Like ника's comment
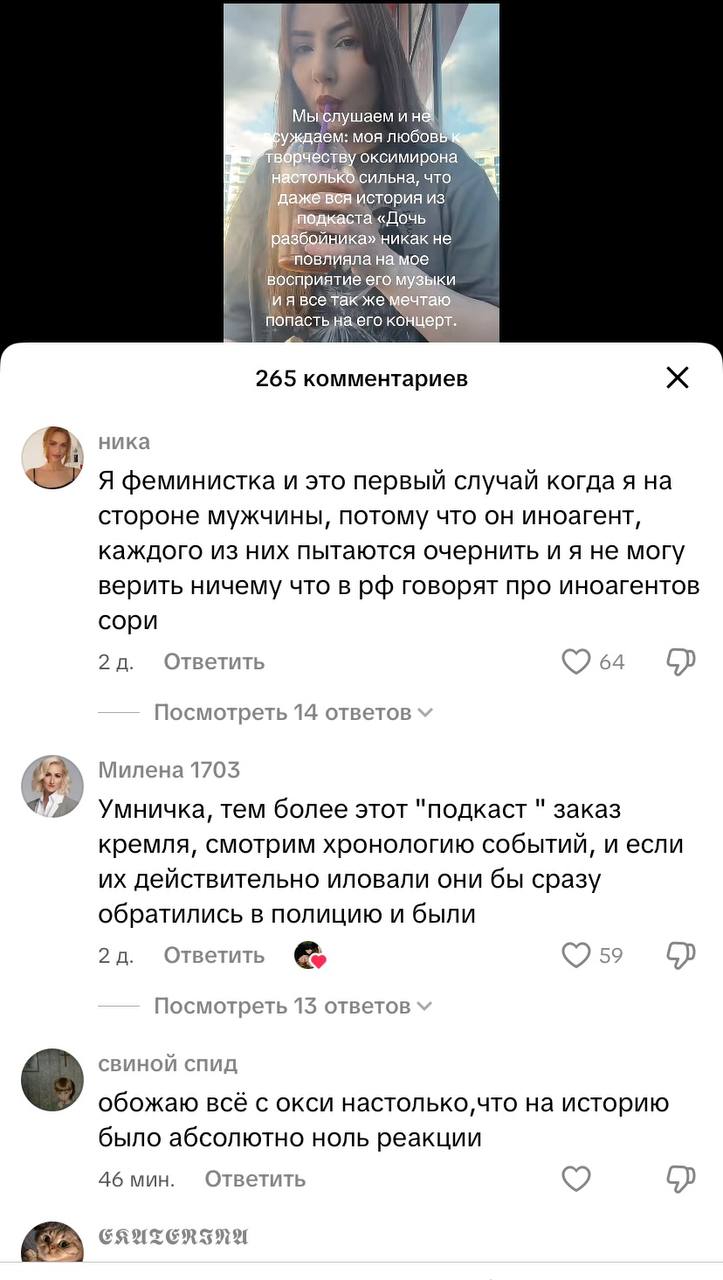This screenshot has height=1280, width=723. click(577, 662)
